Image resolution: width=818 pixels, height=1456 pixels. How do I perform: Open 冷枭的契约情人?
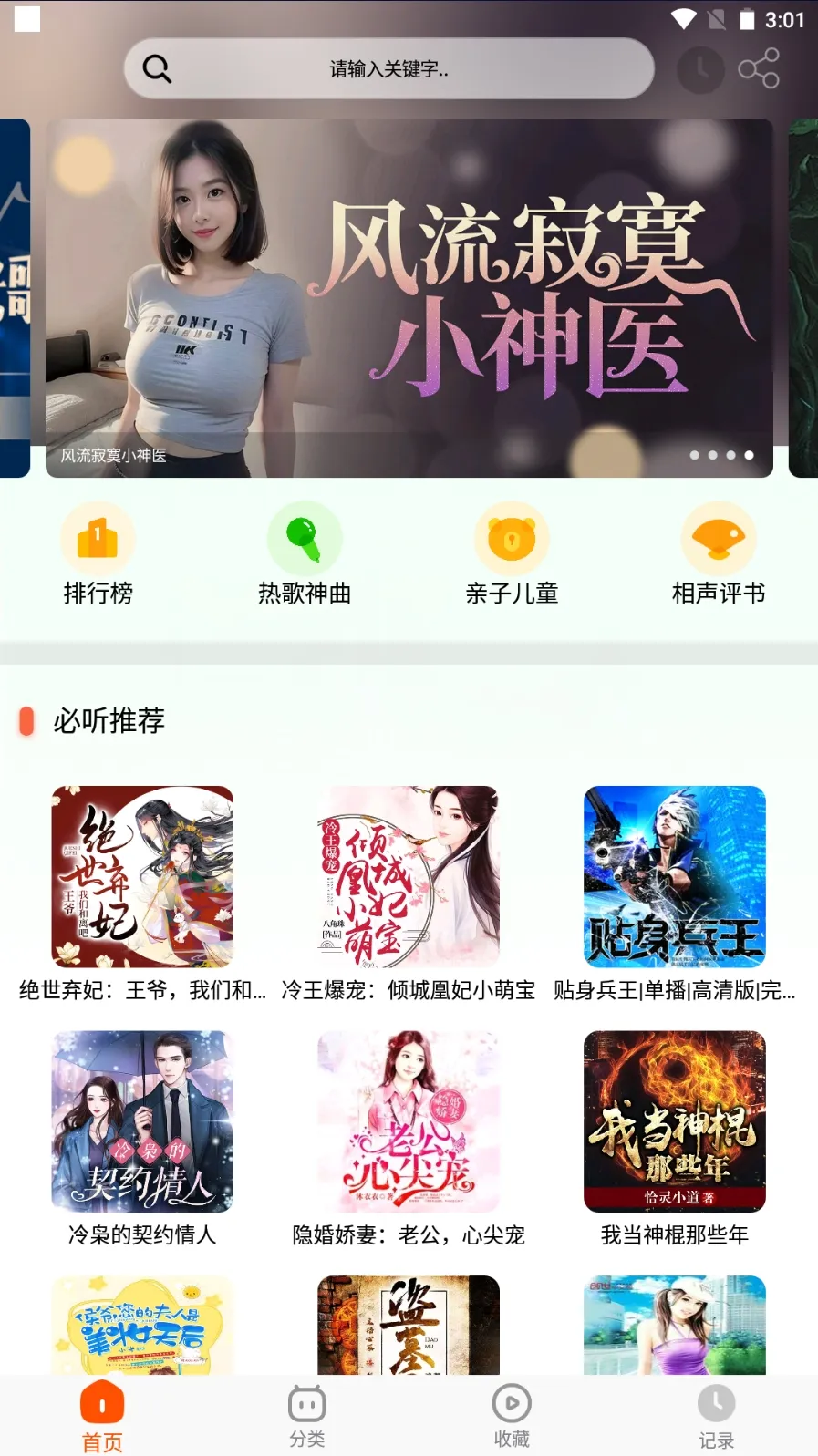pyautogui.click(x=142, y=1121)
